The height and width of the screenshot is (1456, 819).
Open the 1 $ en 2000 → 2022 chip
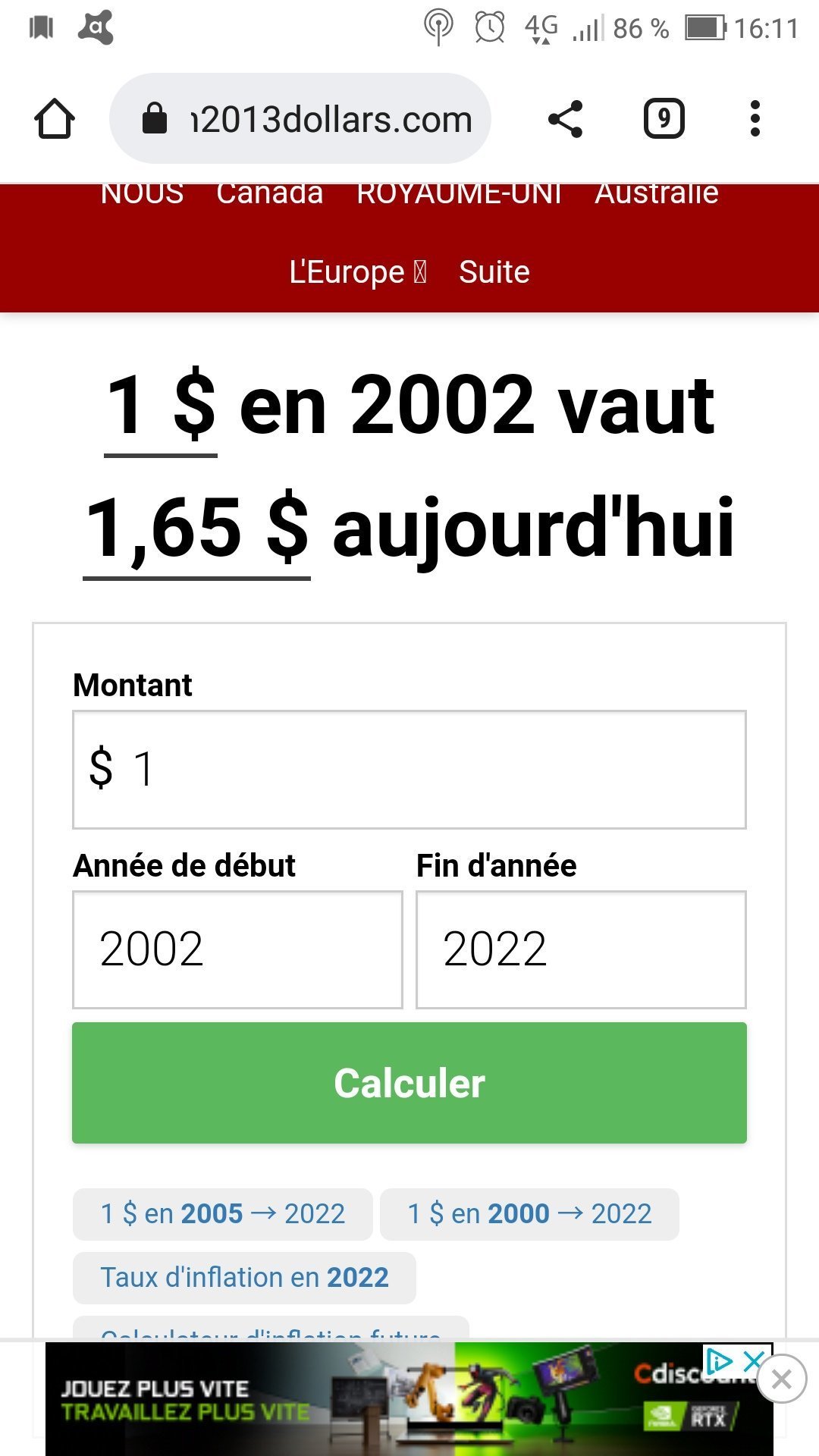[529, 1214]
